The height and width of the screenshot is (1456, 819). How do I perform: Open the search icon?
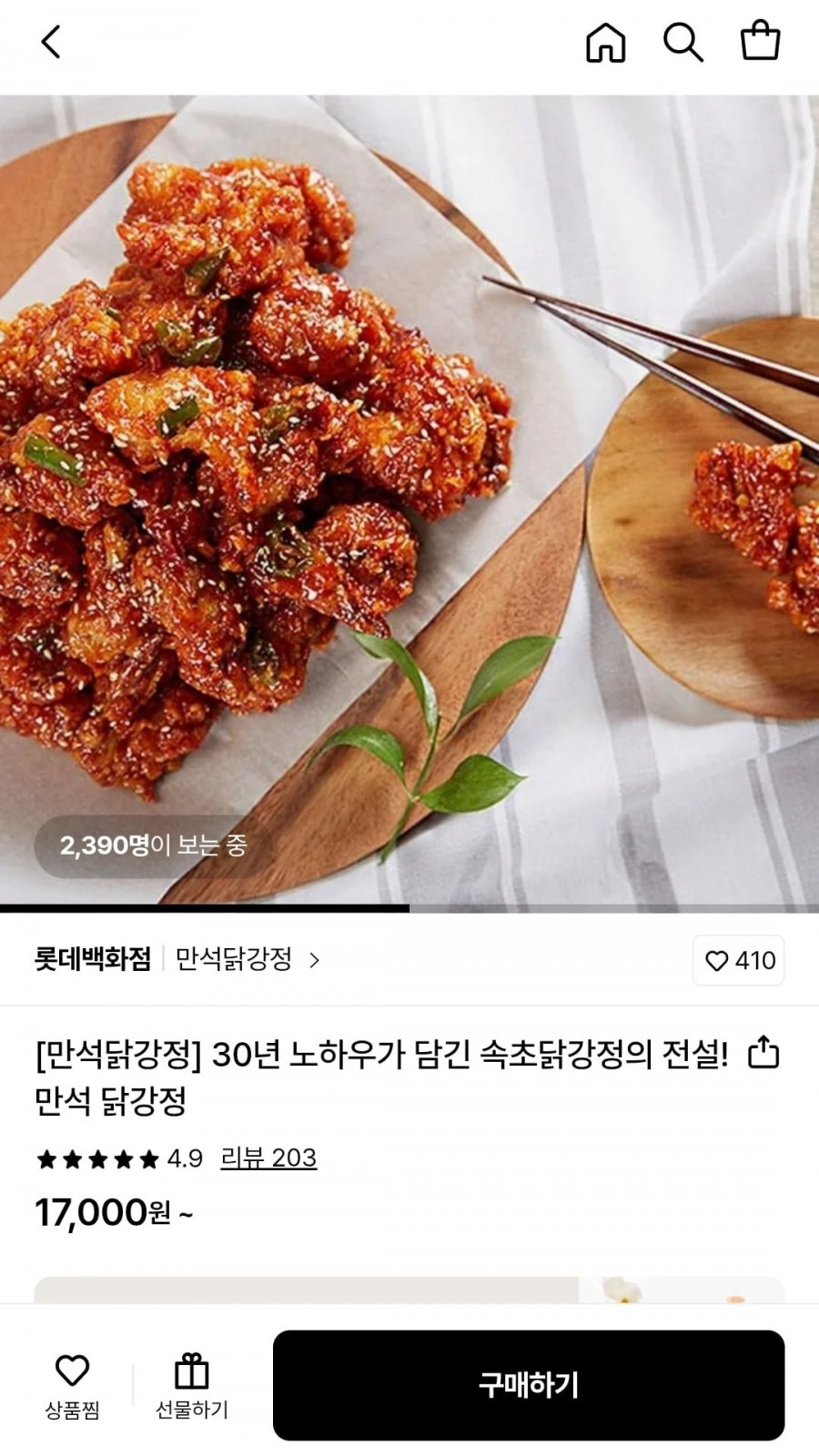tap(682, 42)
